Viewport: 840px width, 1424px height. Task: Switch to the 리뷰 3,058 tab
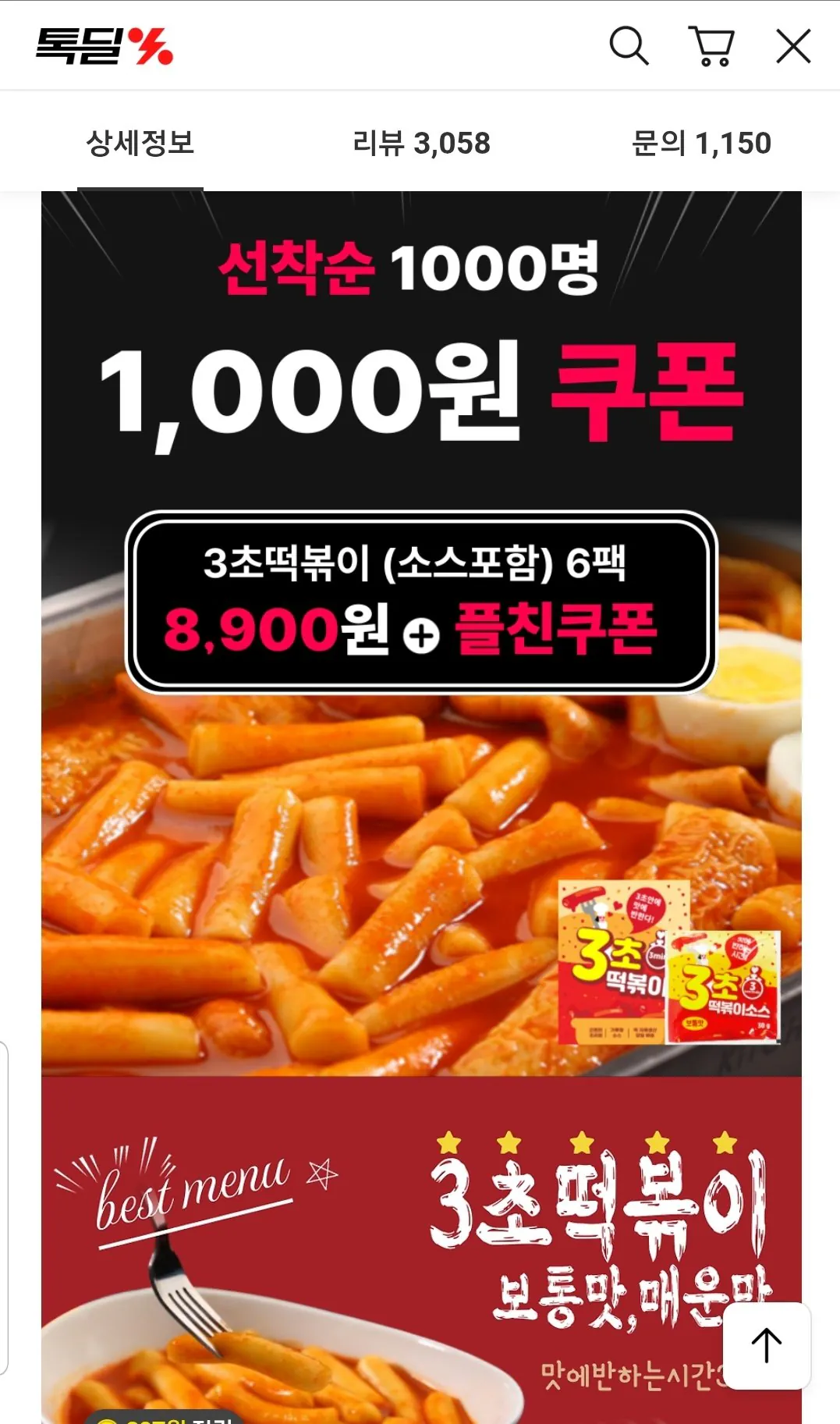point(420,143)
